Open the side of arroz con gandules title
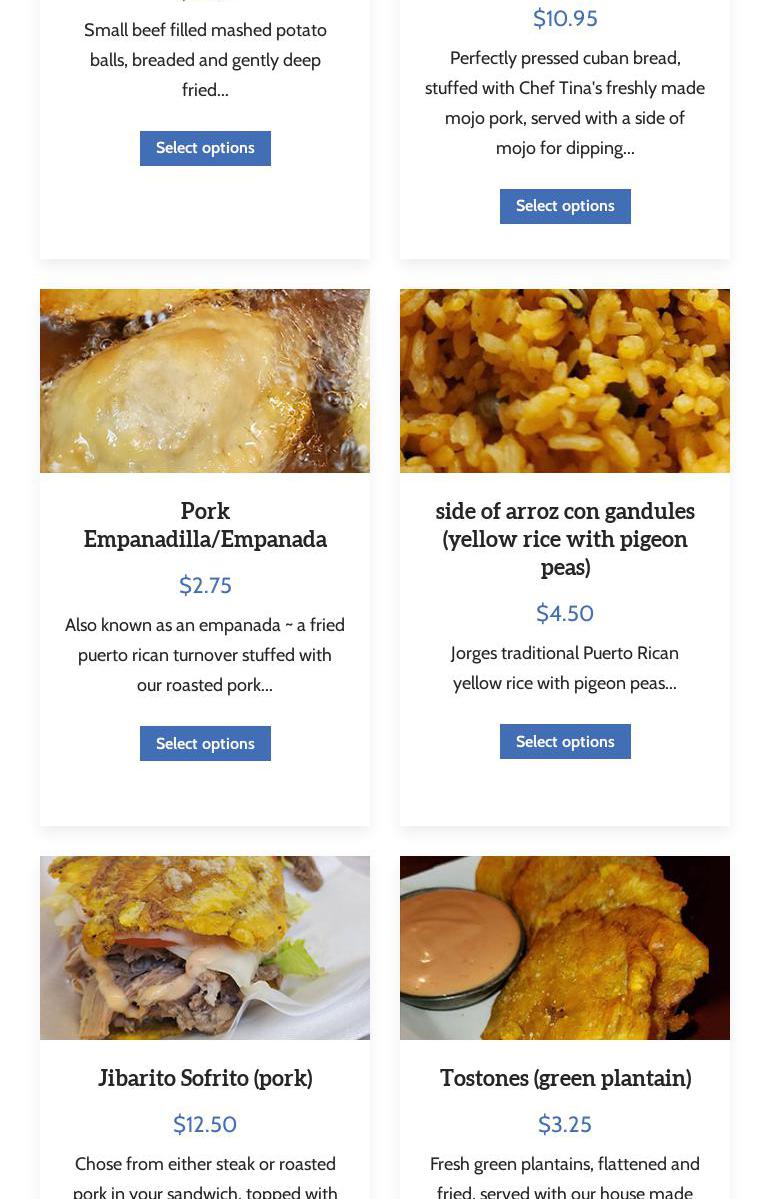This screenshot has height=1199, width=770. [565, 540]
